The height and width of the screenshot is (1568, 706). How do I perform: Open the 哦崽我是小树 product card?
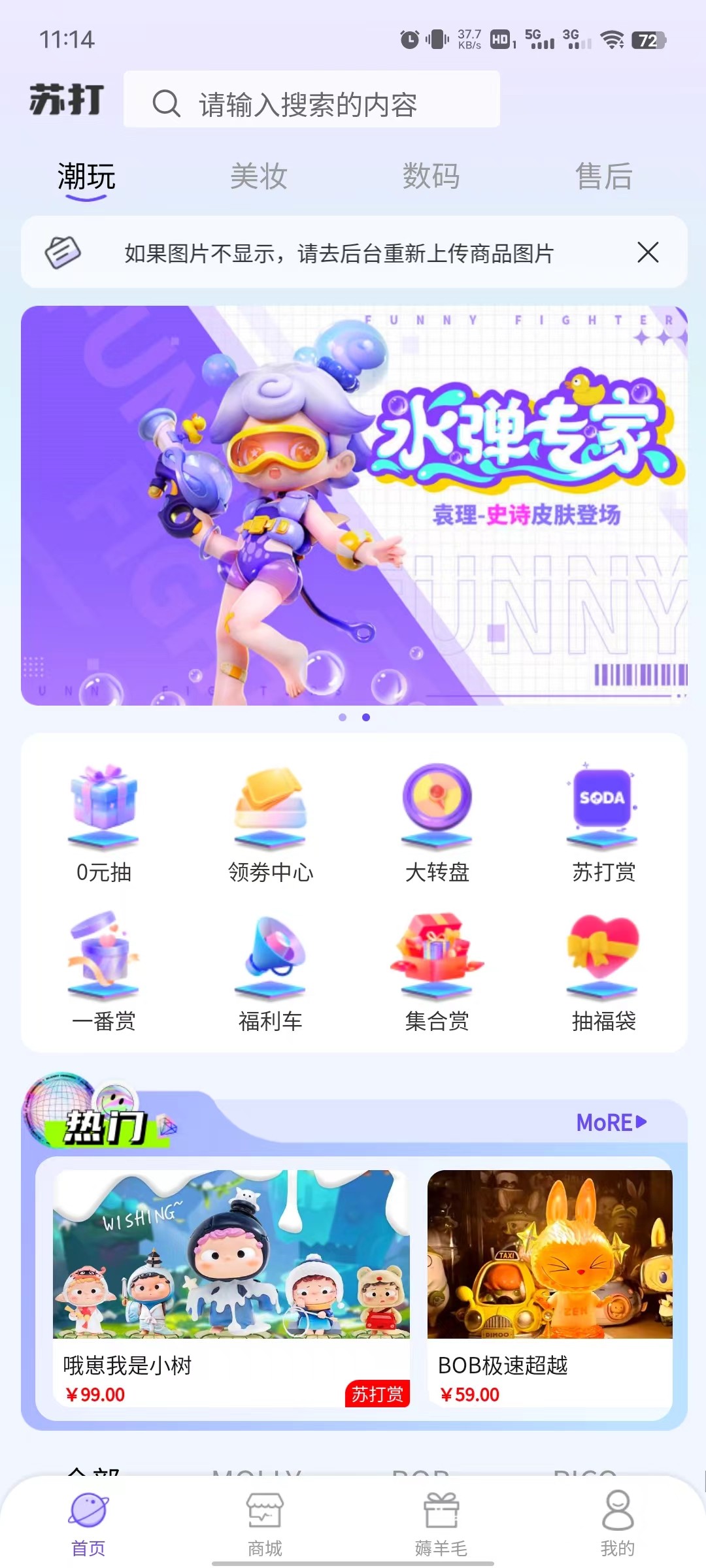231,1287
